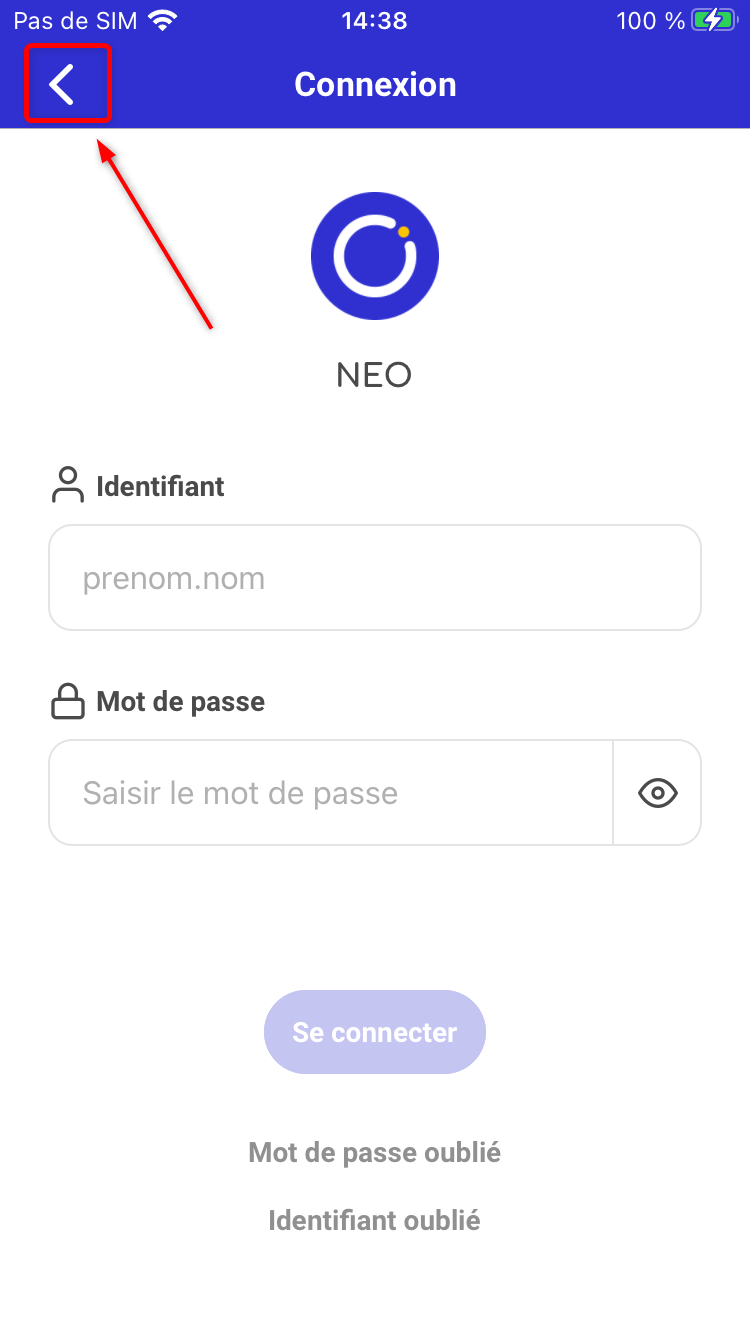The width and height of the screenshot is (750, 1334).
Task: Open Identifiant oublié
Action: pos(375,1221)
